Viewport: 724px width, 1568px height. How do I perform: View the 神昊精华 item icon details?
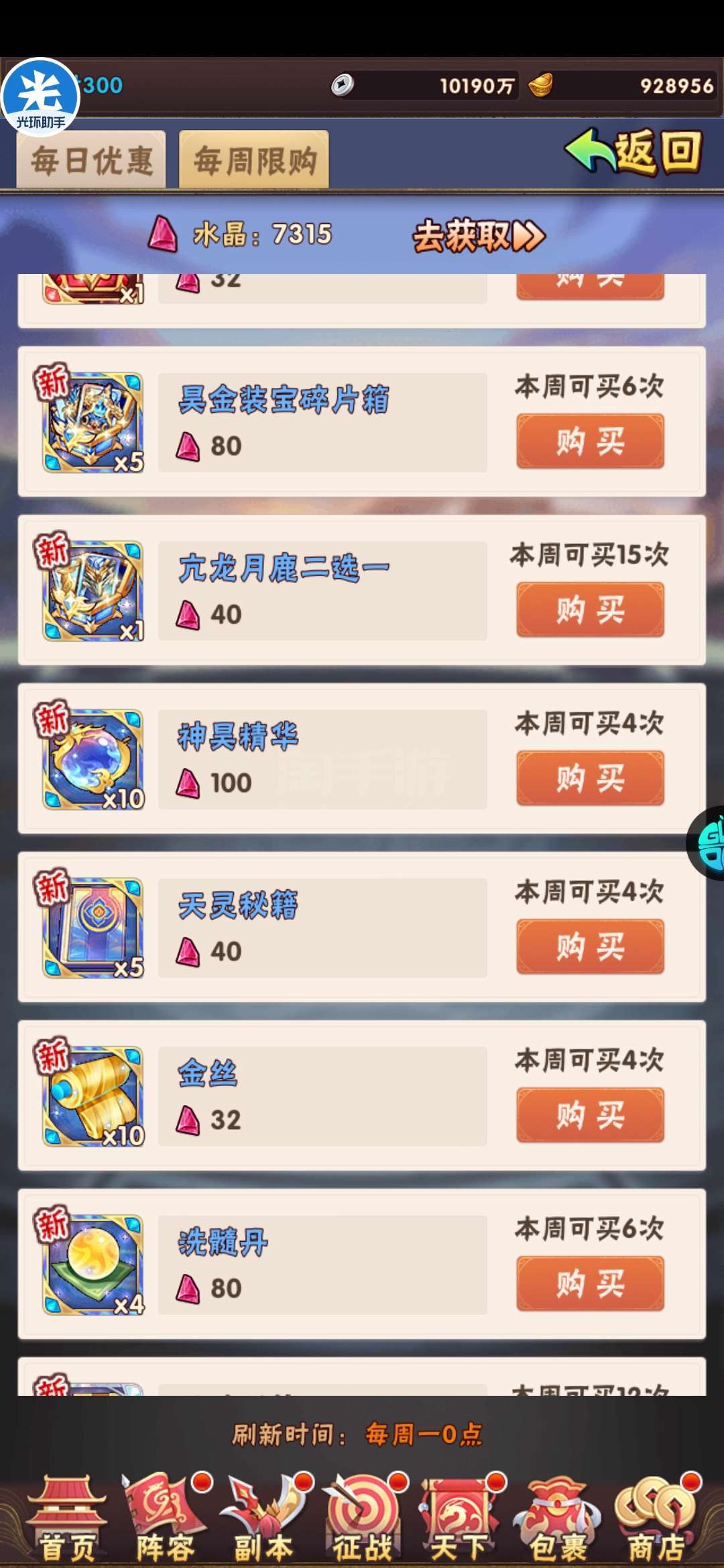pyautogui.click(x=93, y=759)
